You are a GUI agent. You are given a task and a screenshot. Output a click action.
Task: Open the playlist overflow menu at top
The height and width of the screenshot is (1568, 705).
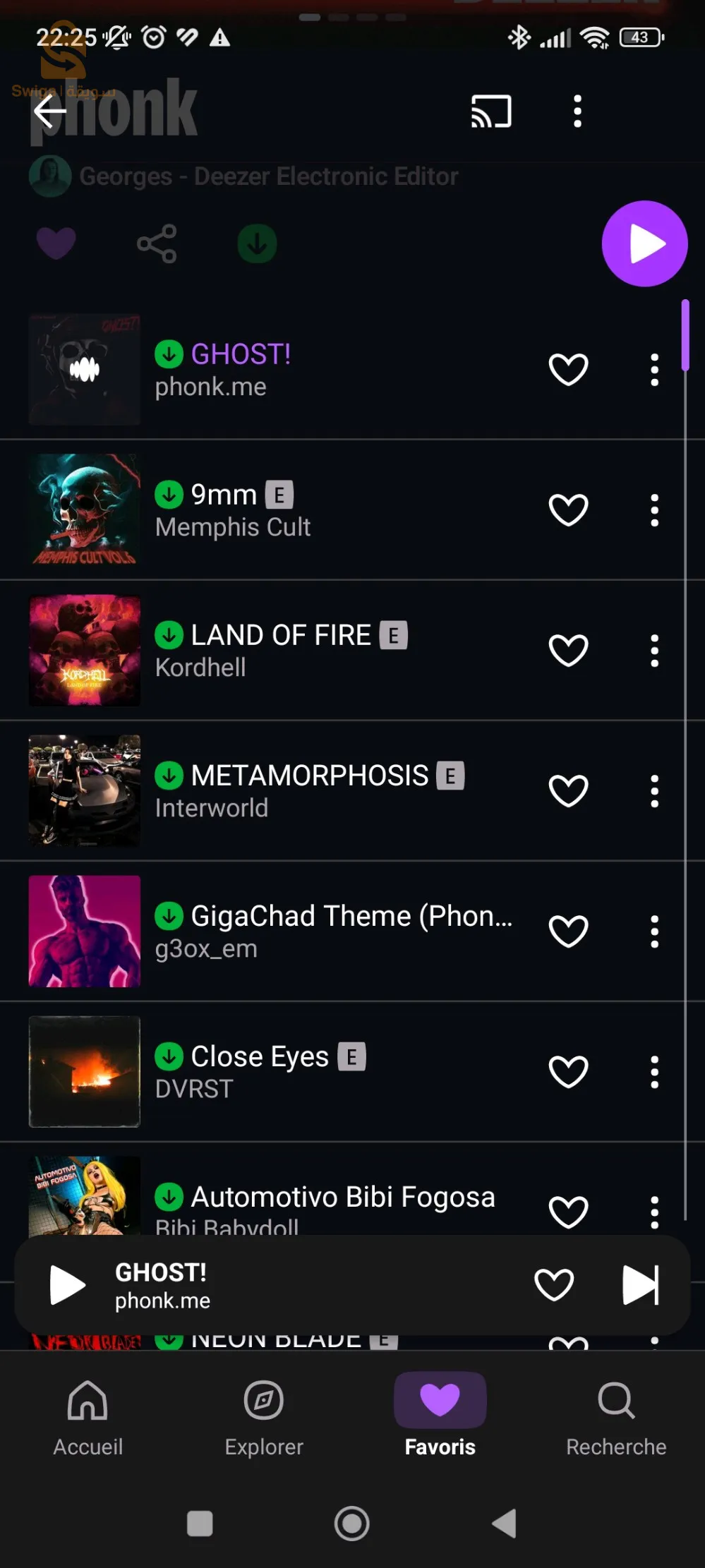tap(577, 111)
